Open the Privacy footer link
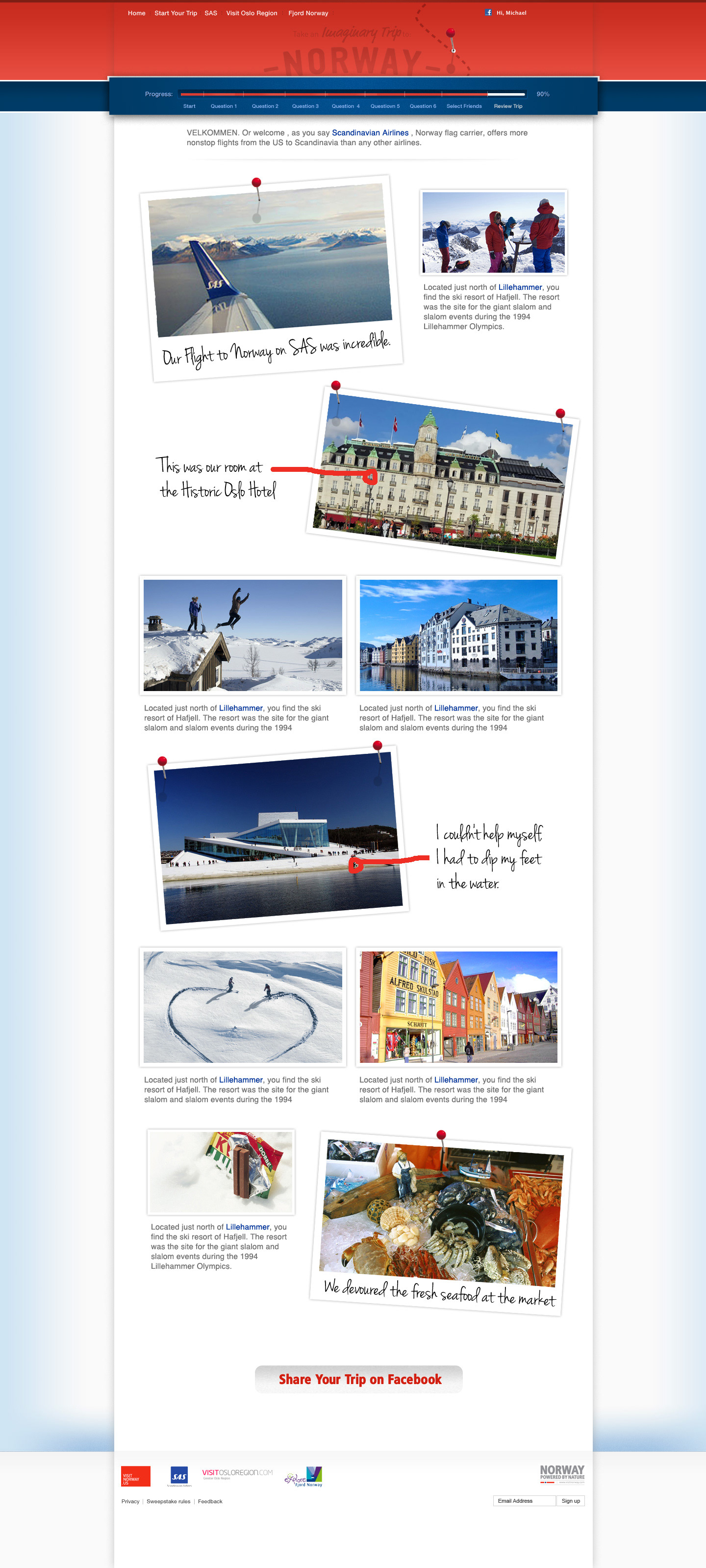 coord(130,1501)
